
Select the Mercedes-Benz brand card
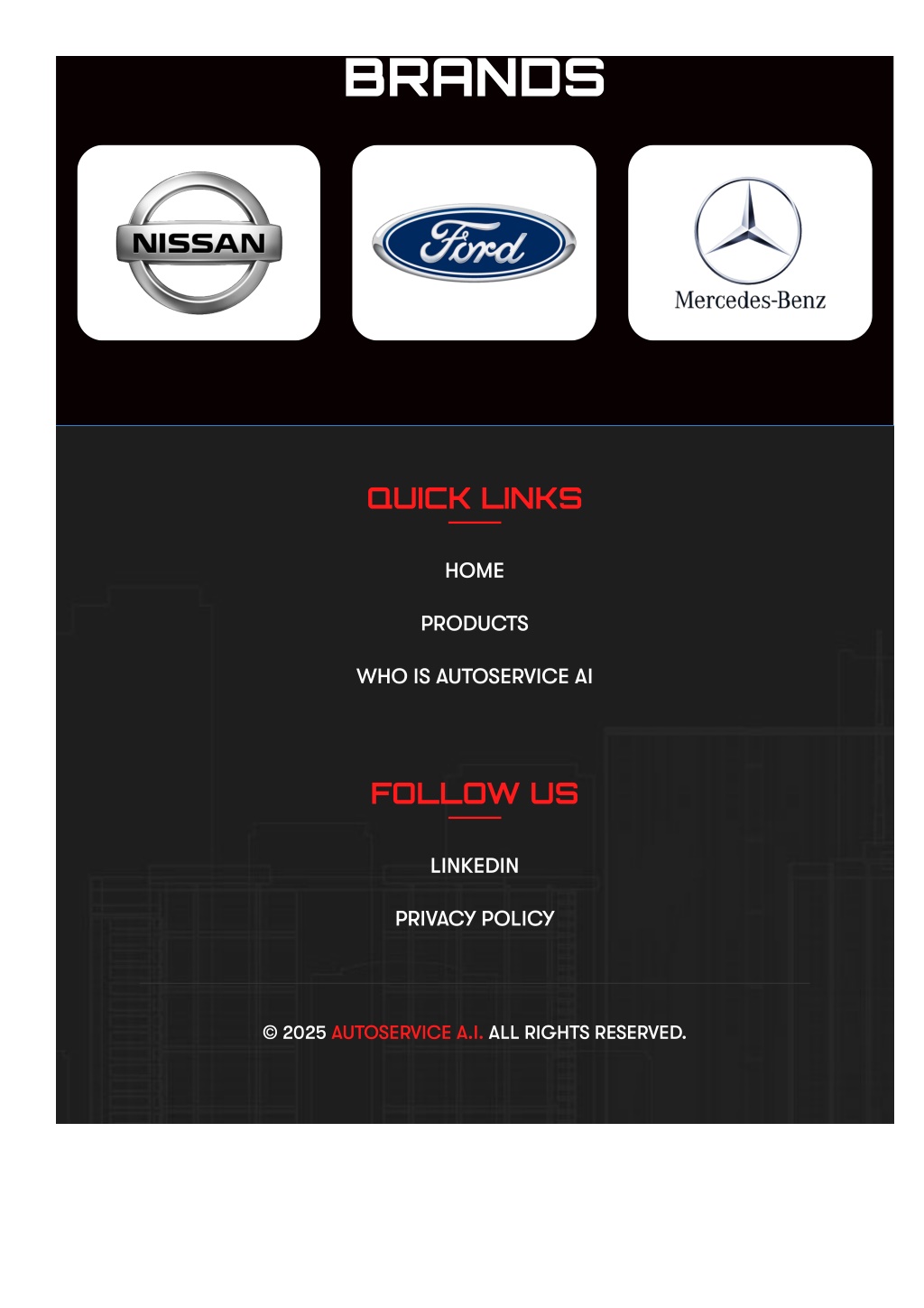[x=749, y=243]
